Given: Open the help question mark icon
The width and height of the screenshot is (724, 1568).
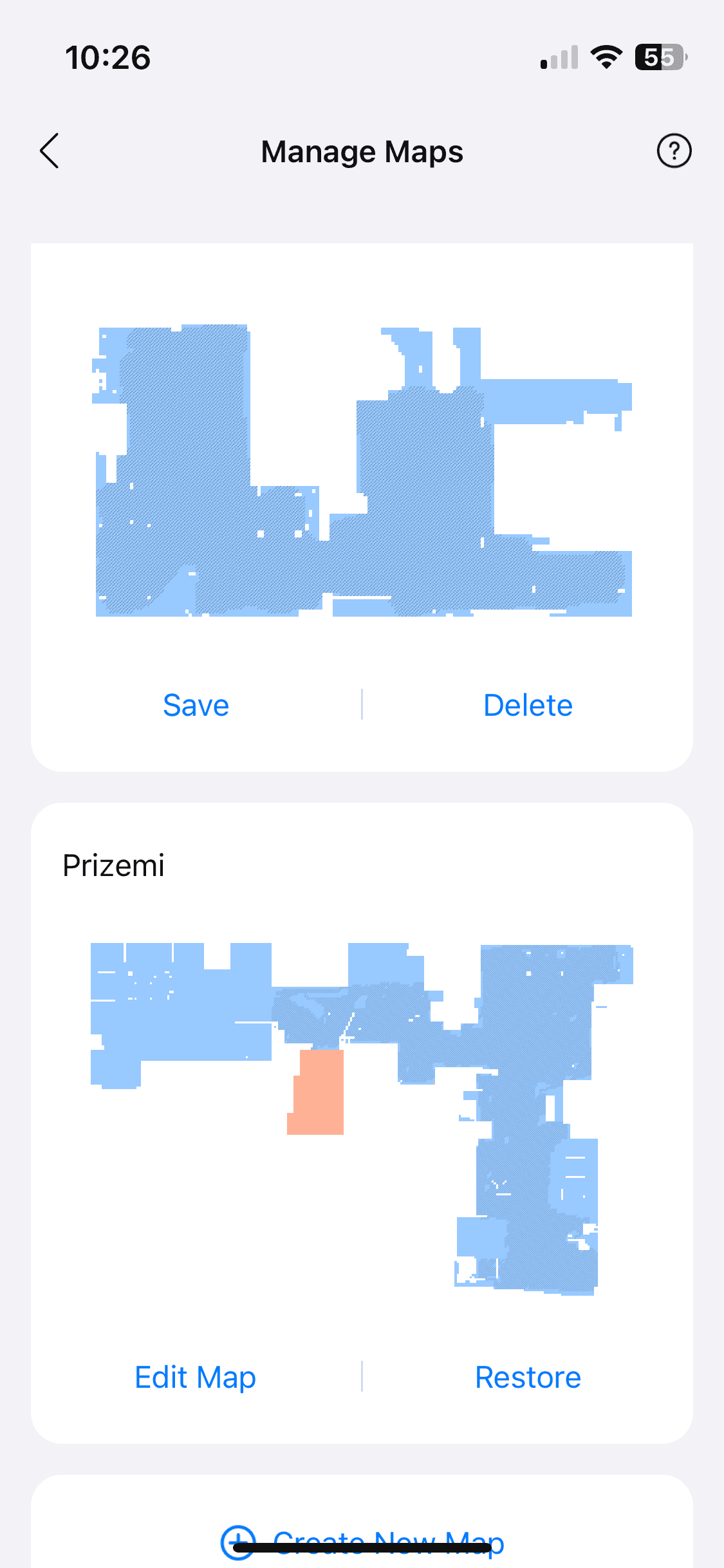Looking at the screenshot, I should coord(674,151).
